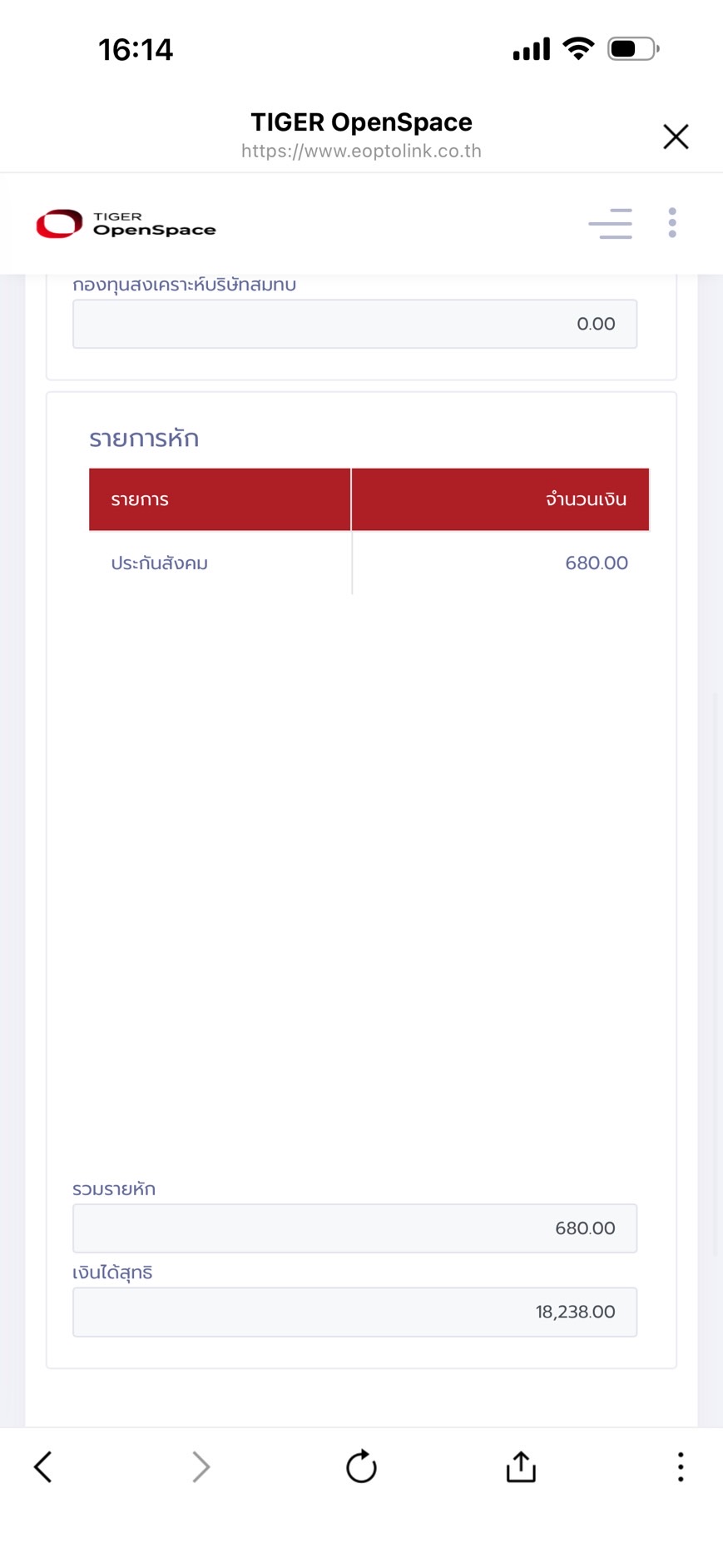This screenshot has width=723, height=1568.
Task: Open the page overflow menu beside hamburger
Action: tap(672, 223)
